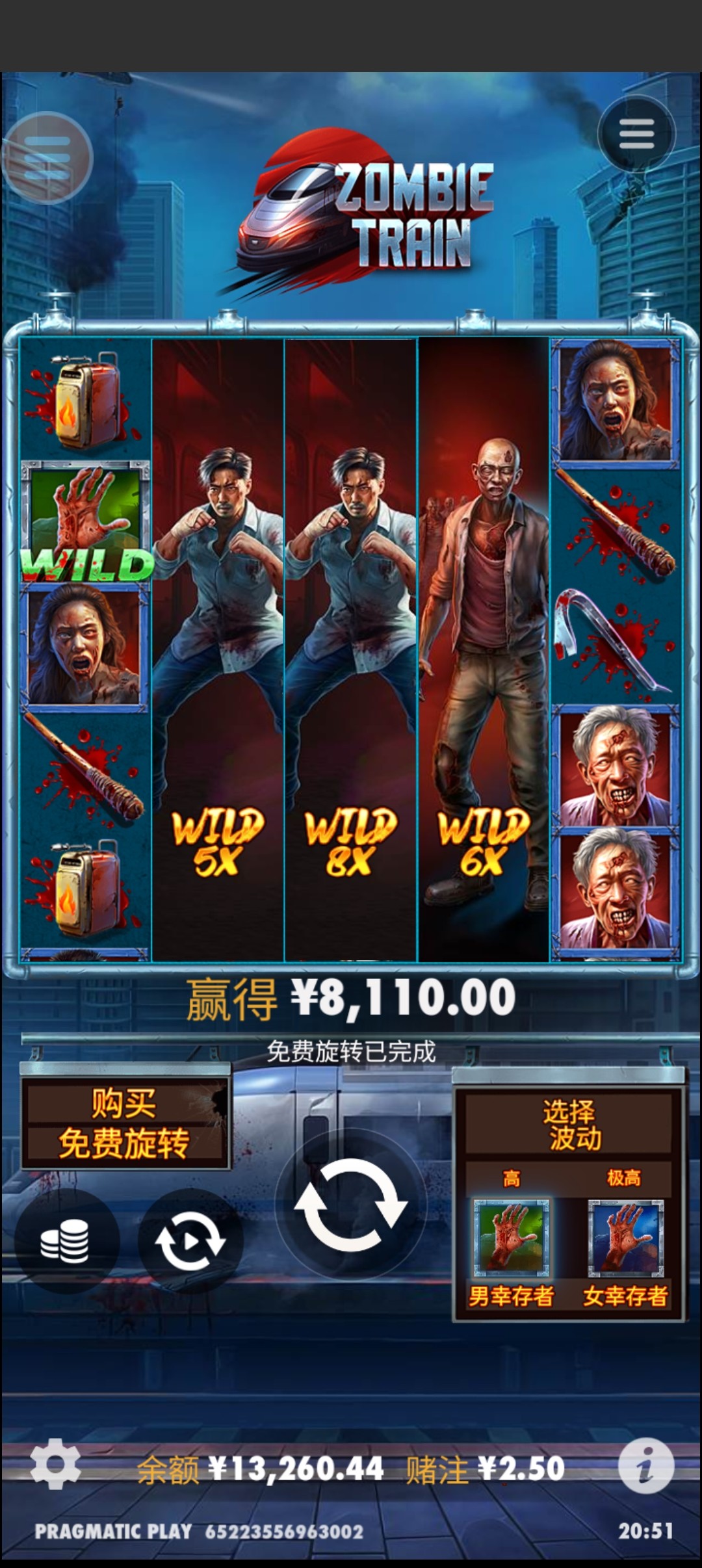Open the hamburger menu in the top right
Viewport: 702px width, 1568px height.
point(636,135)
